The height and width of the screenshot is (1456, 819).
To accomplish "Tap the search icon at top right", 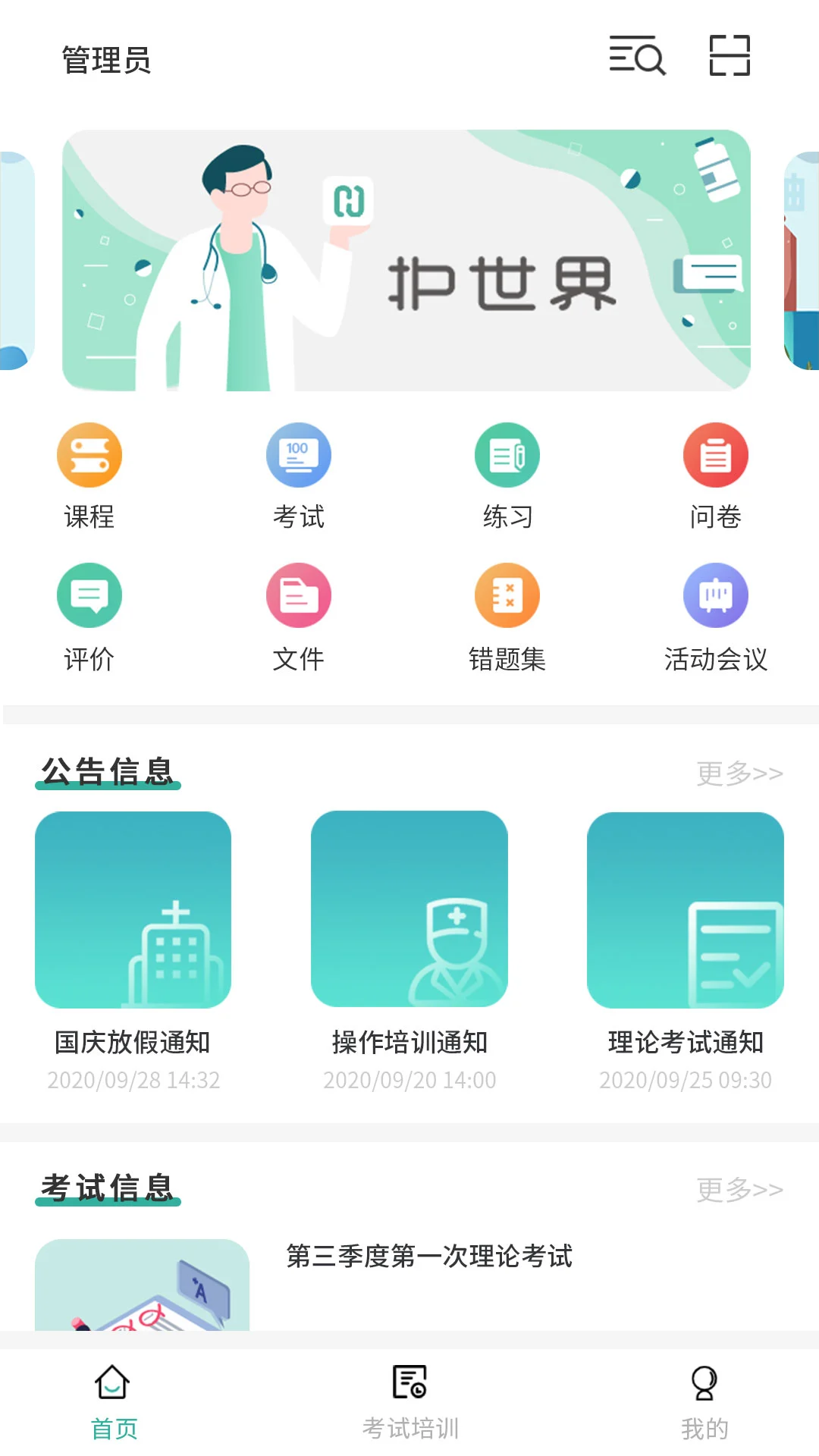I will pos(635,57).
